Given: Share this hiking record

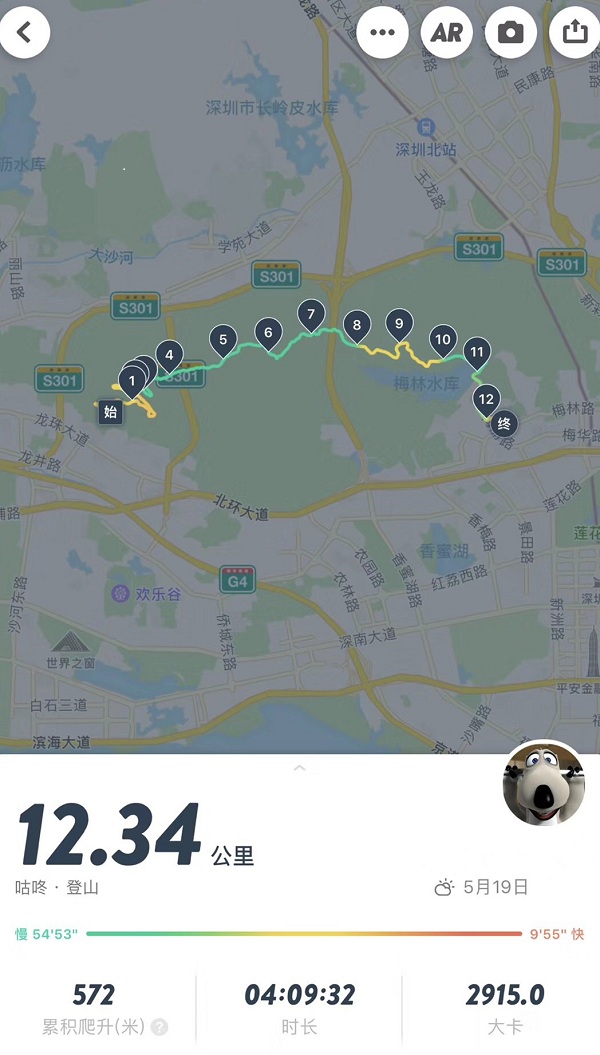Looking at the screenshot, I should tap(574, 32).
